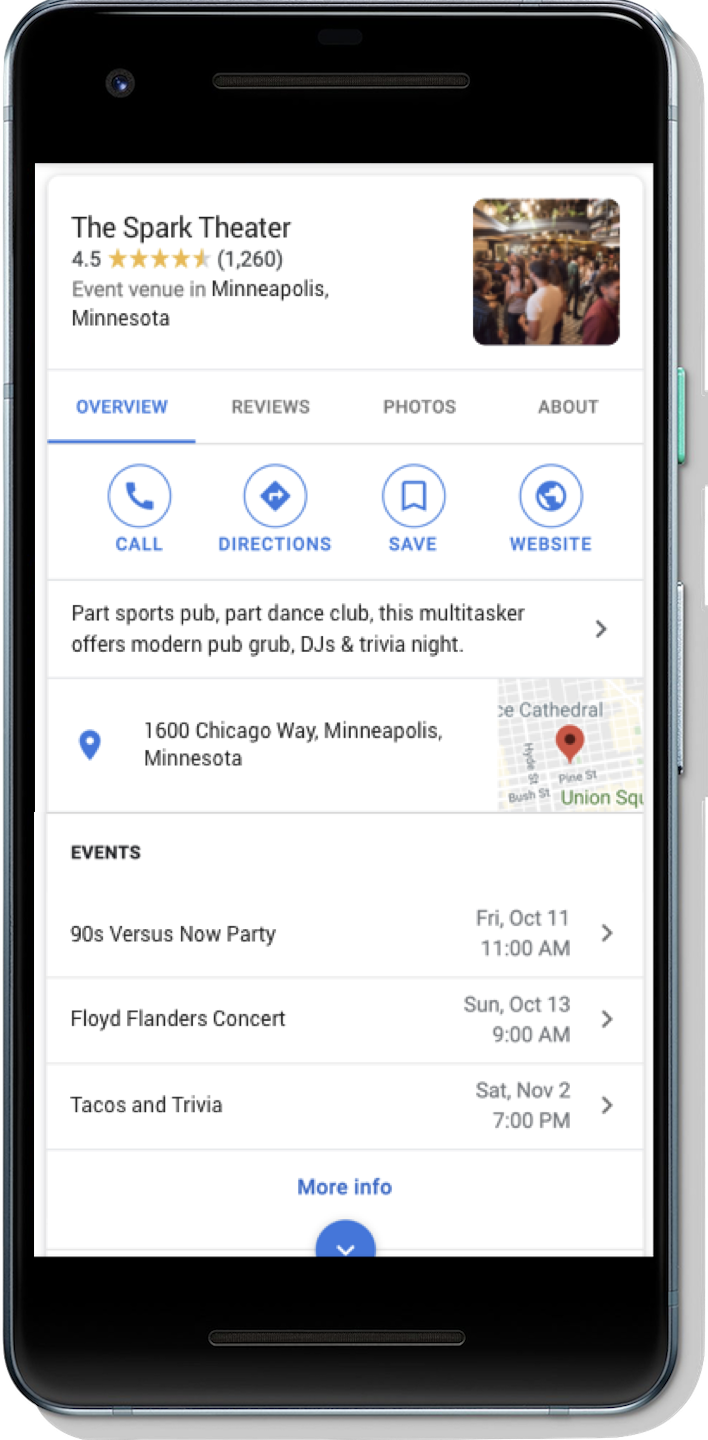
Task: Select the About tab
Action: coord(568,407)
